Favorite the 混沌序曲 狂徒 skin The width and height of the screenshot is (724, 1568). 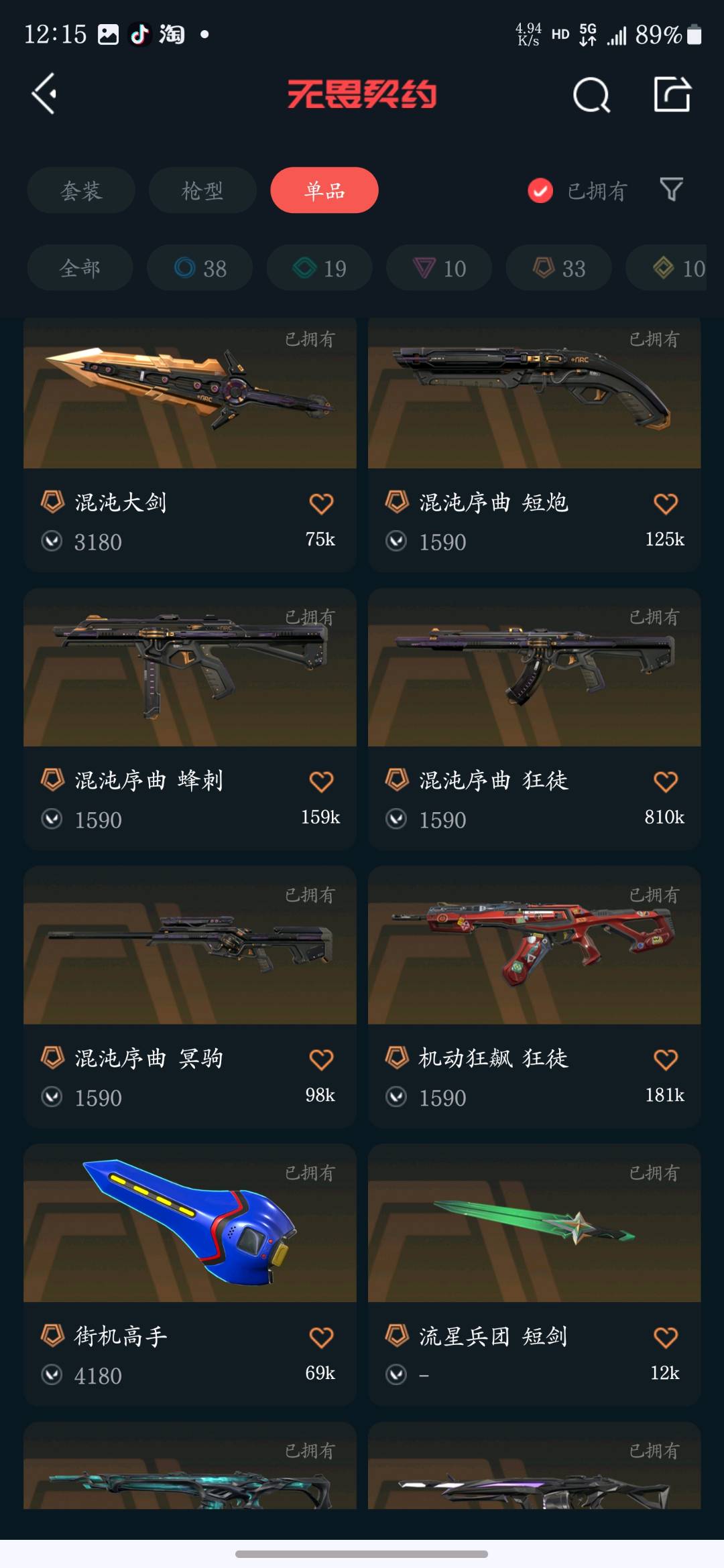[x=665, y=781]
